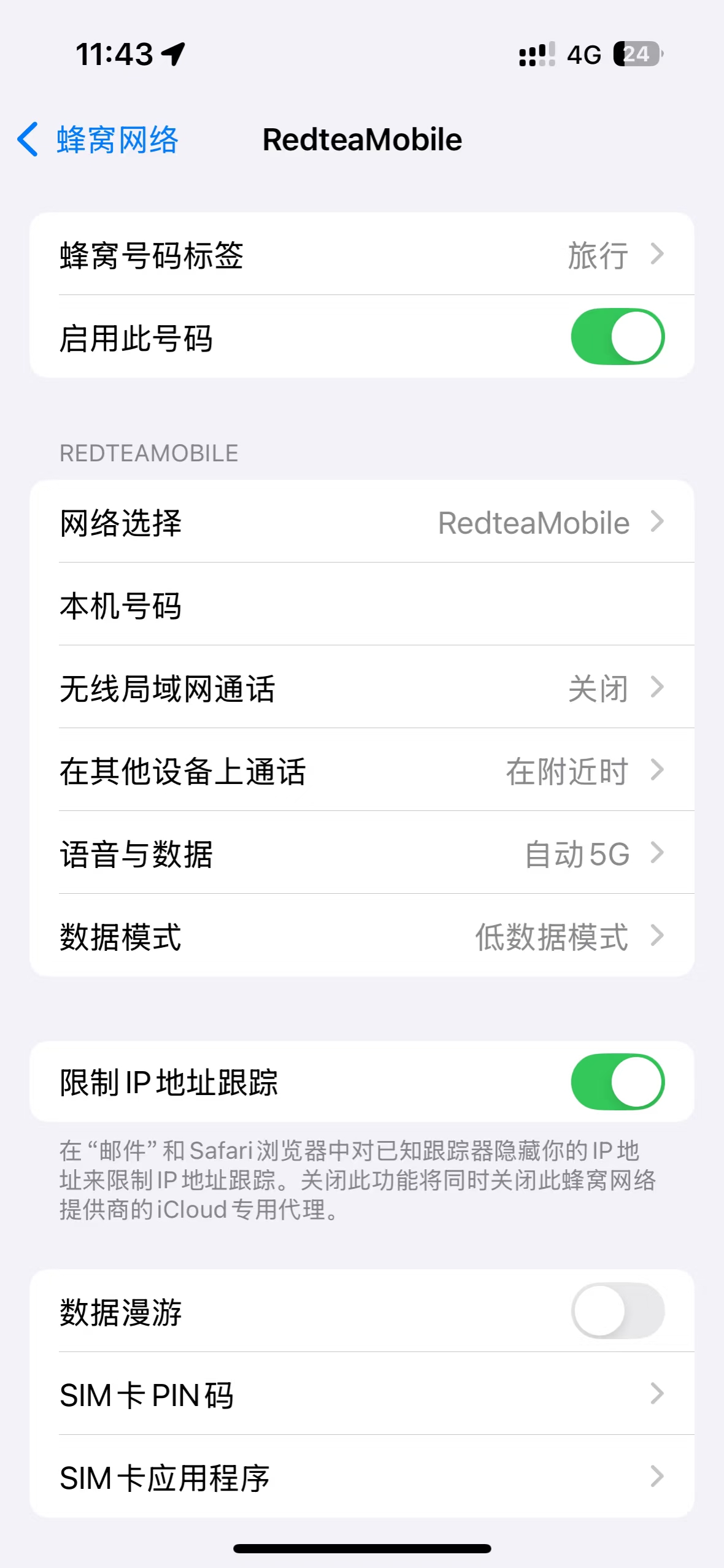Open SIM 卡 PIN 码 settings
The width and height of the screenshot is (724, 1568).
click(362, 1394)
